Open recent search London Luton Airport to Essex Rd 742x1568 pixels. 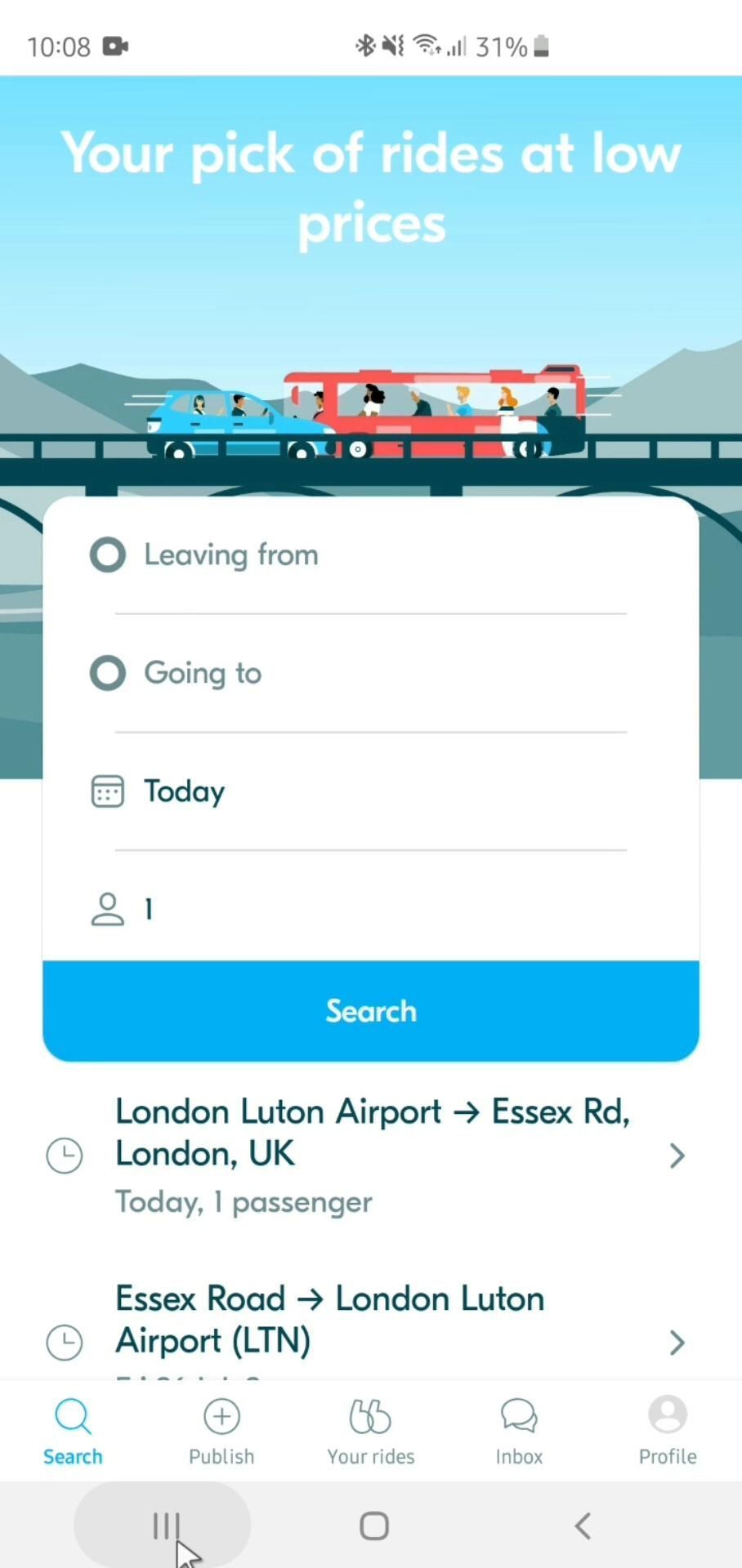click(371, 1155)
